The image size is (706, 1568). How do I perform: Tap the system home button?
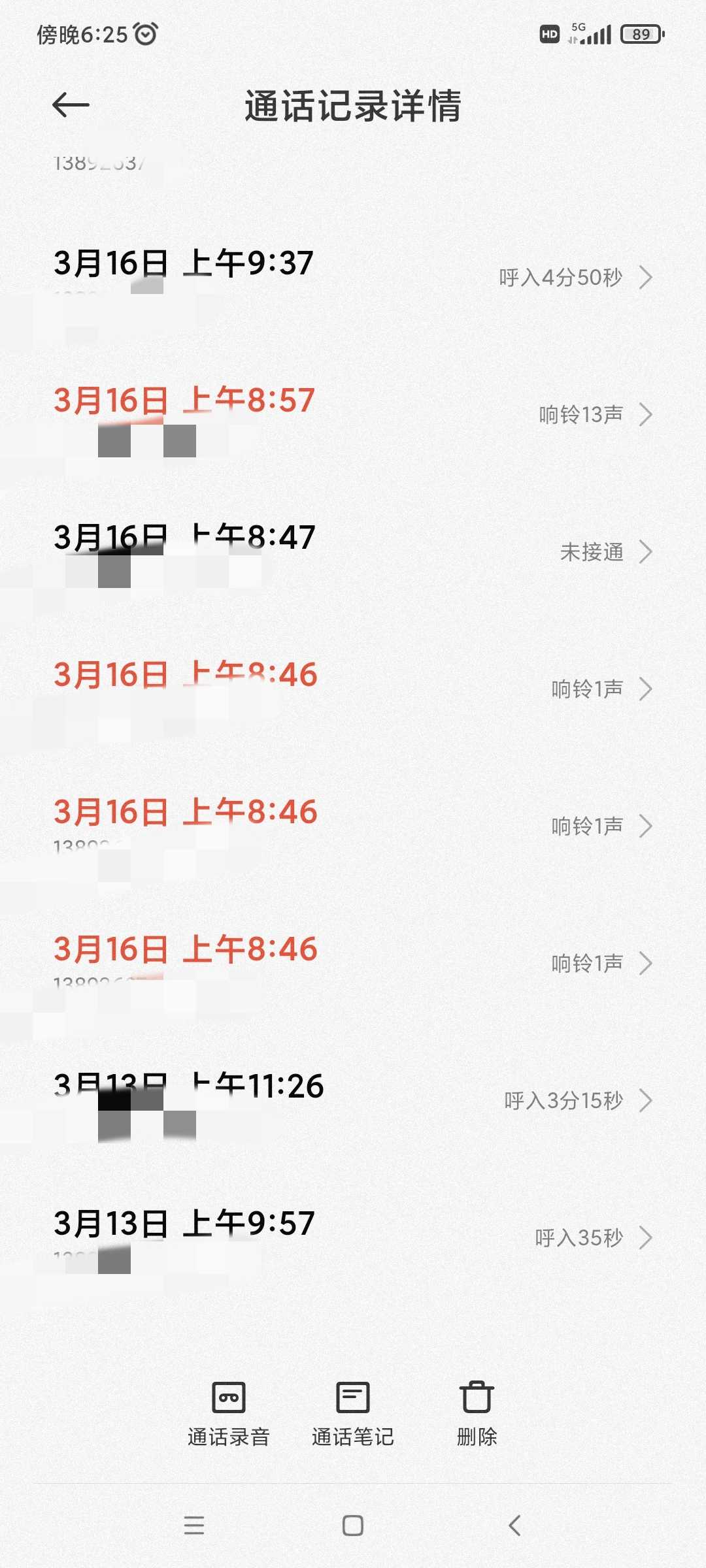click(352, 1526)
